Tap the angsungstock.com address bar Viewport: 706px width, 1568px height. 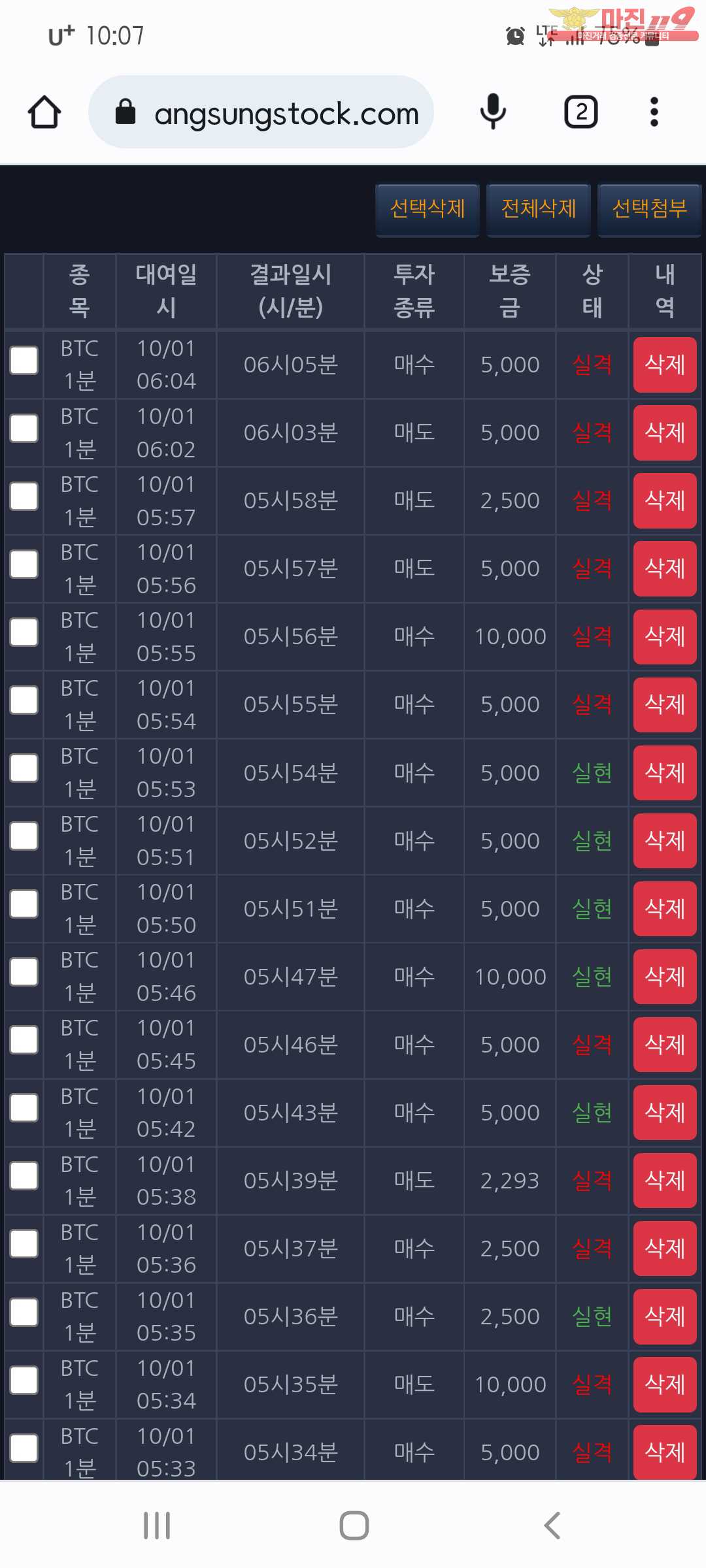pos(261,112)
